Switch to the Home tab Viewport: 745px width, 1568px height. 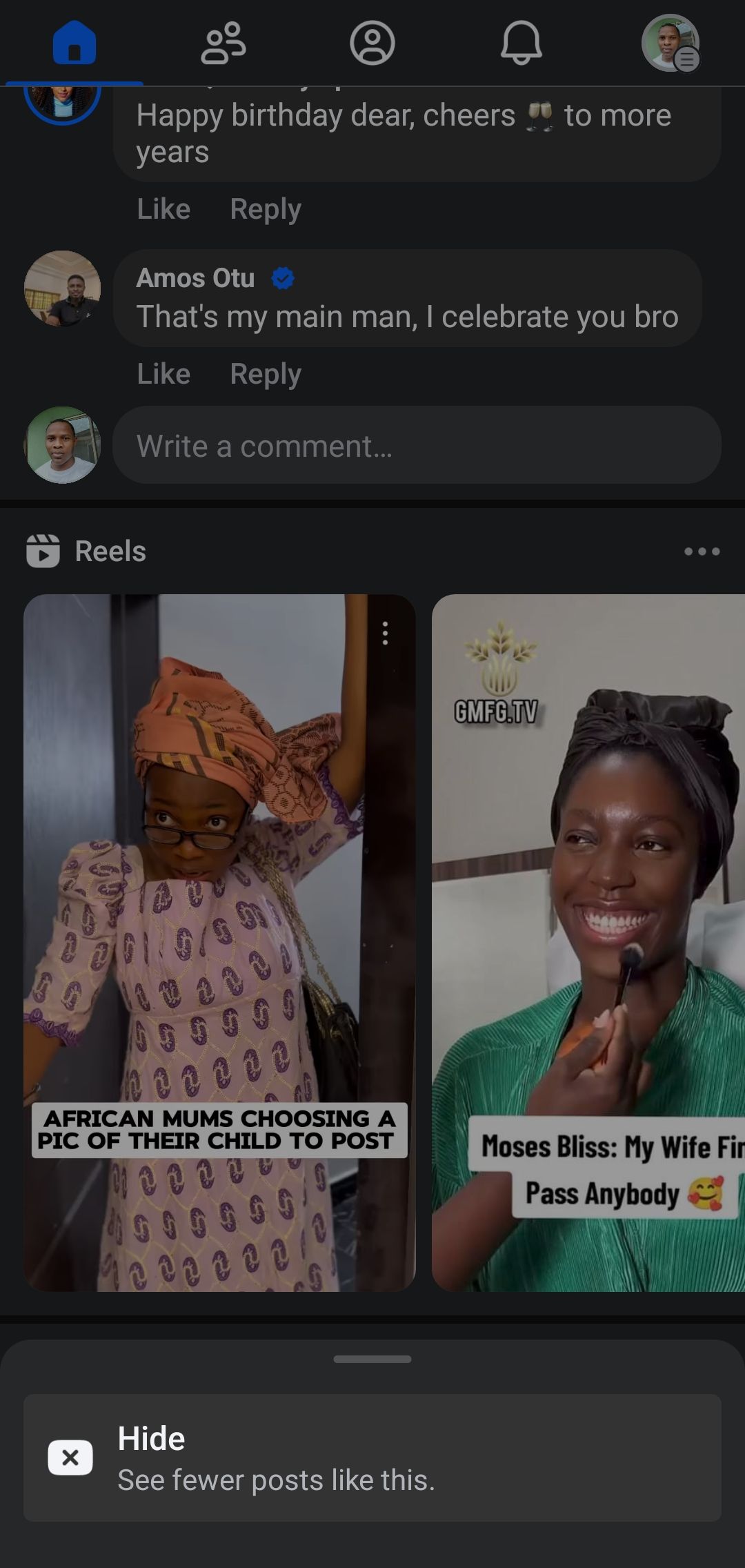point(74,43)
